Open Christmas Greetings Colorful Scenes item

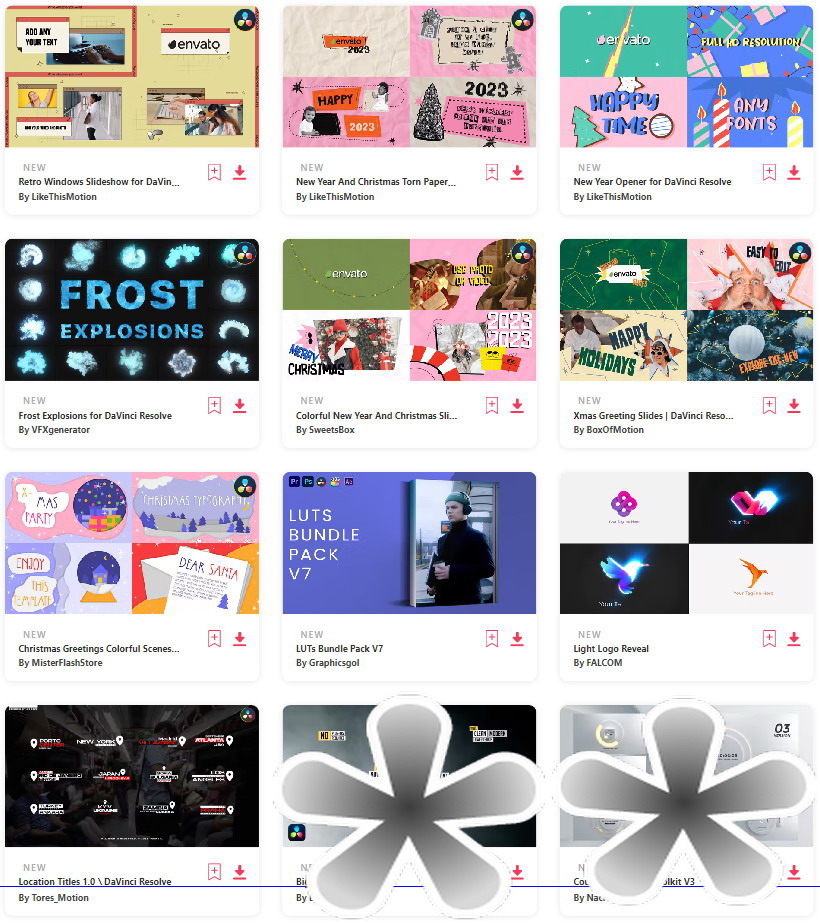pos(131,543)
